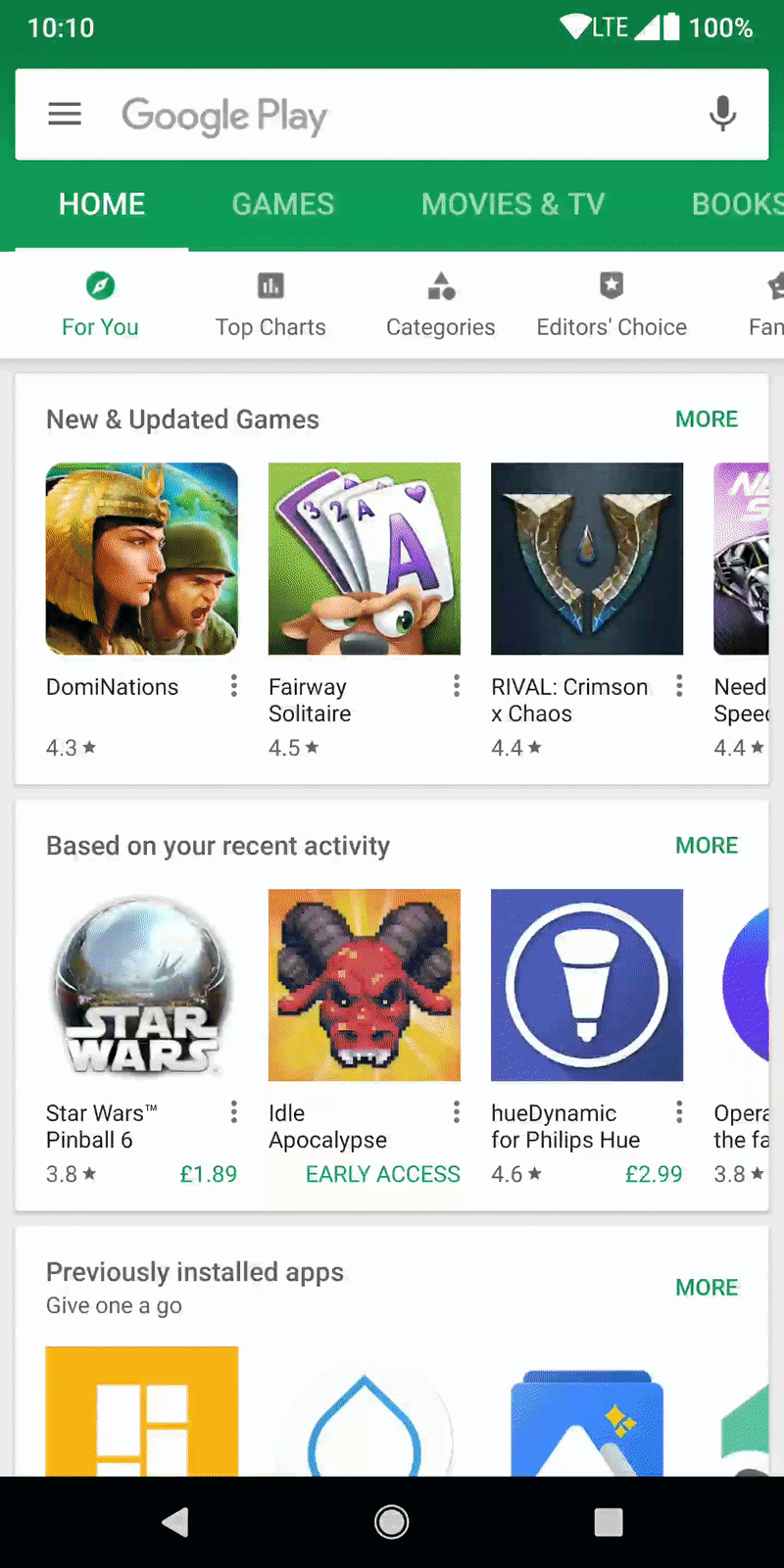The image size is (784, 1568).
Task: Switch to the Games tab
Action: point(282,204)
